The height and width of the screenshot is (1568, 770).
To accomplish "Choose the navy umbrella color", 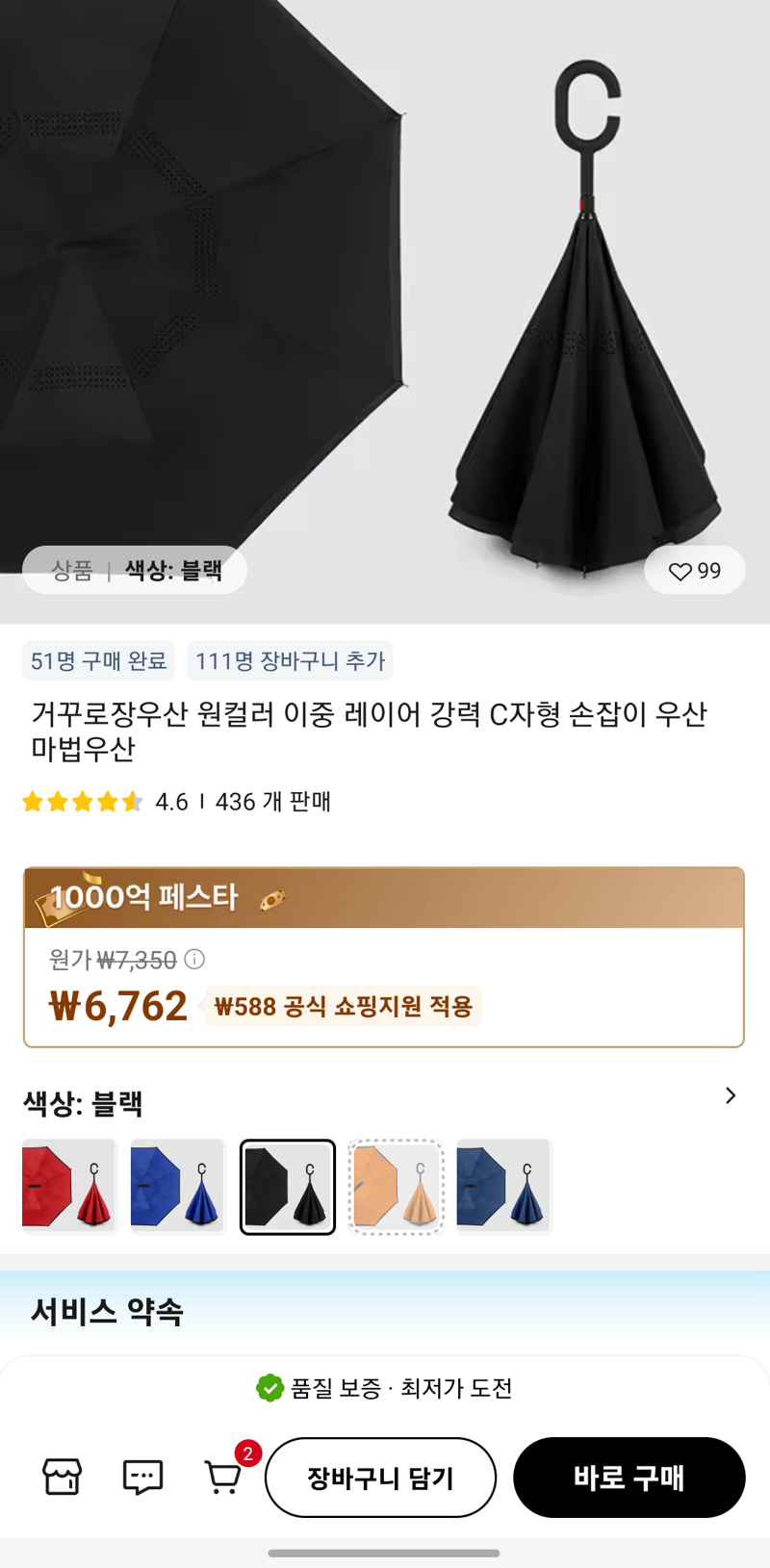I will [504, 1186].
